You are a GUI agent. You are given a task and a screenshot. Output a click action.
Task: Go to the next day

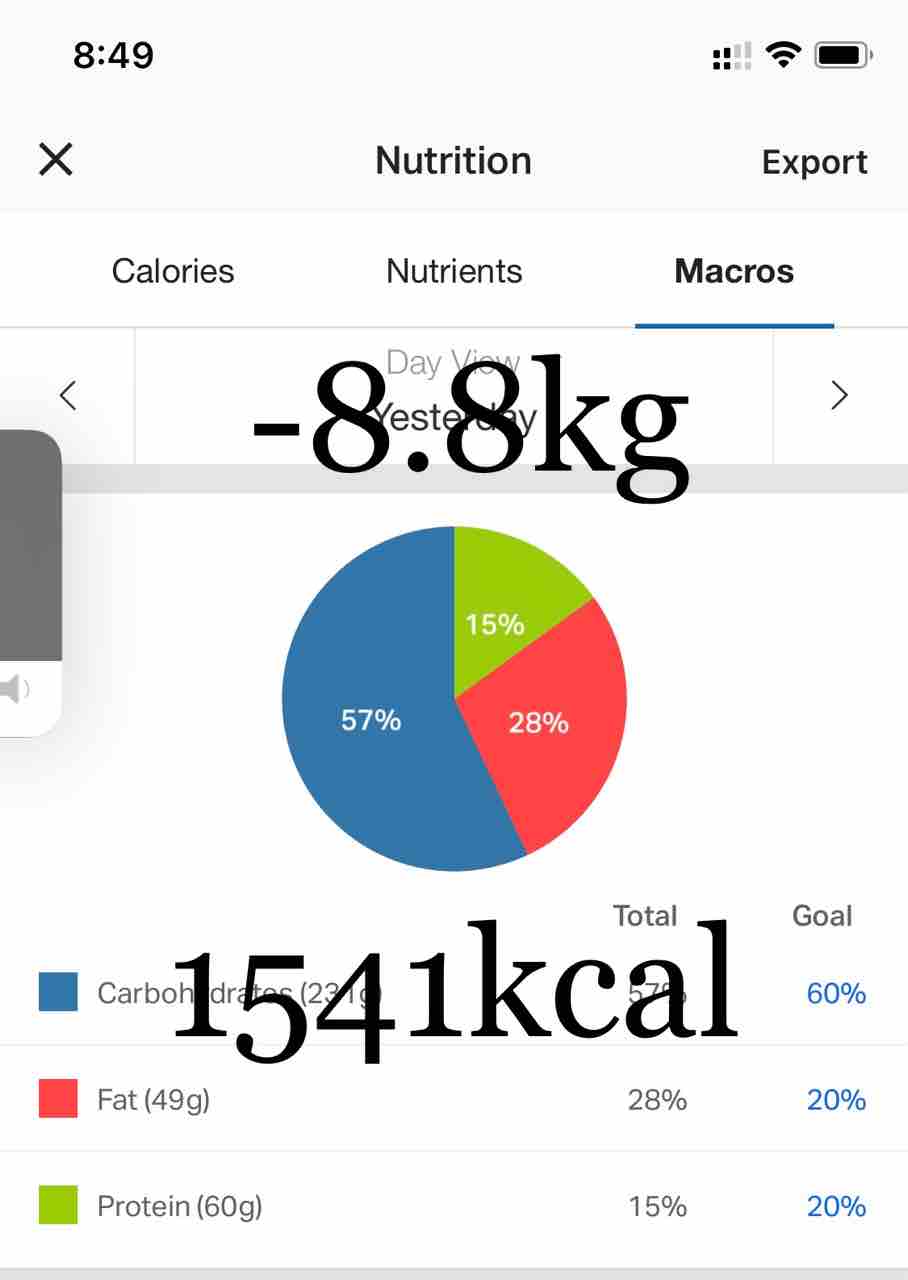[x=839, y=396]
